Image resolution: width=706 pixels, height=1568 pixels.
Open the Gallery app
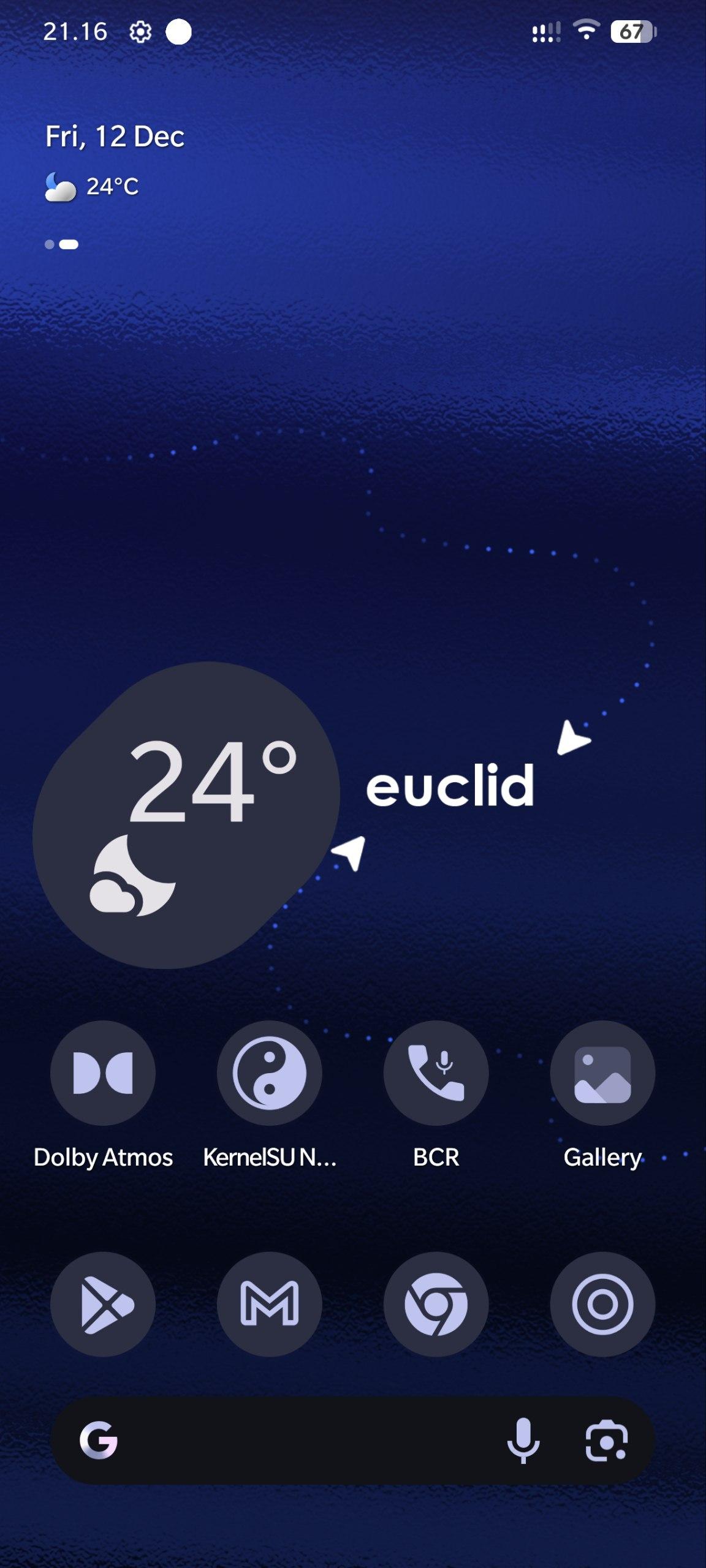(x=602, y=1073)
